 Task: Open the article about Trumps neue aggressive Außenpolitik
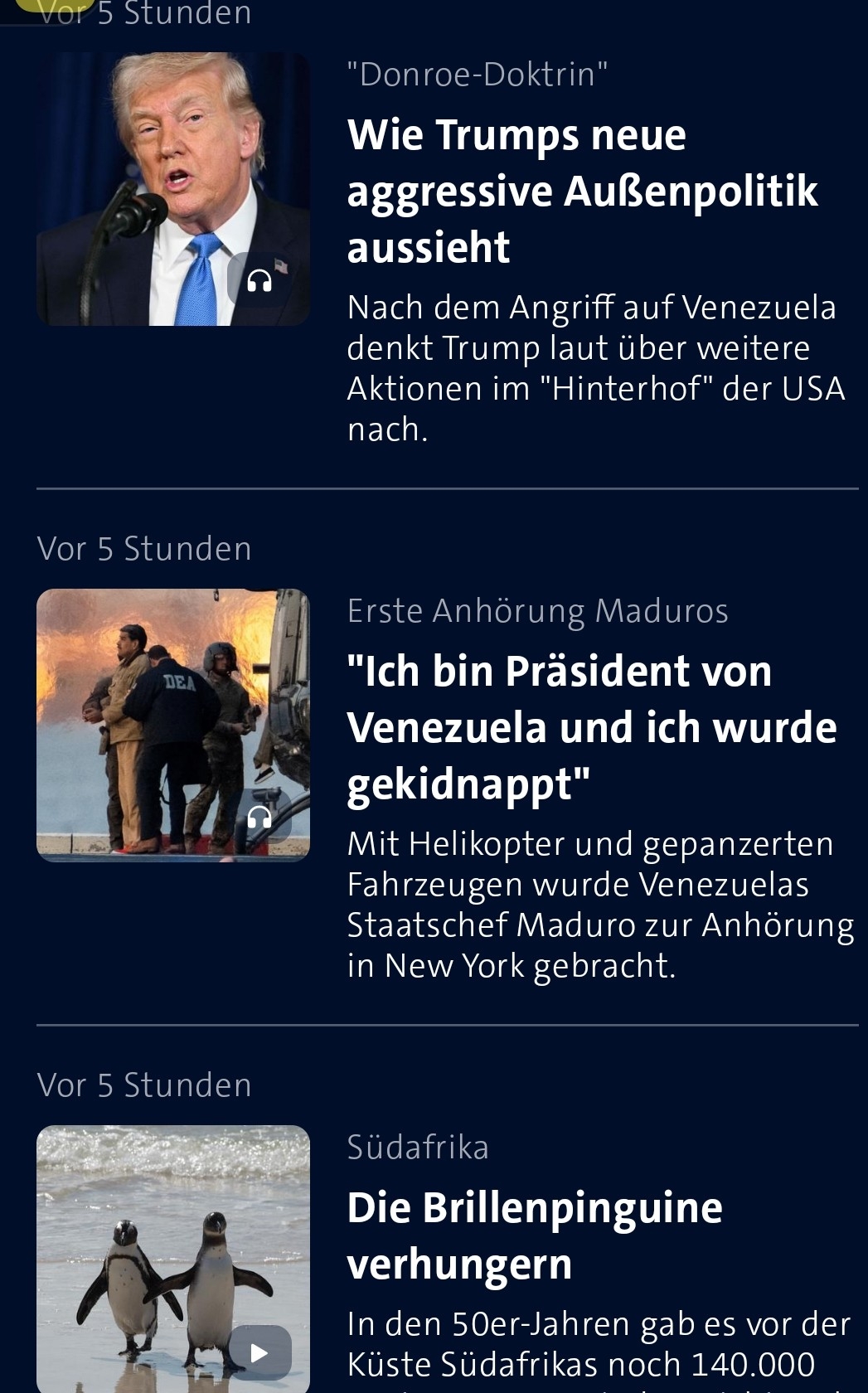pos(581,191)
